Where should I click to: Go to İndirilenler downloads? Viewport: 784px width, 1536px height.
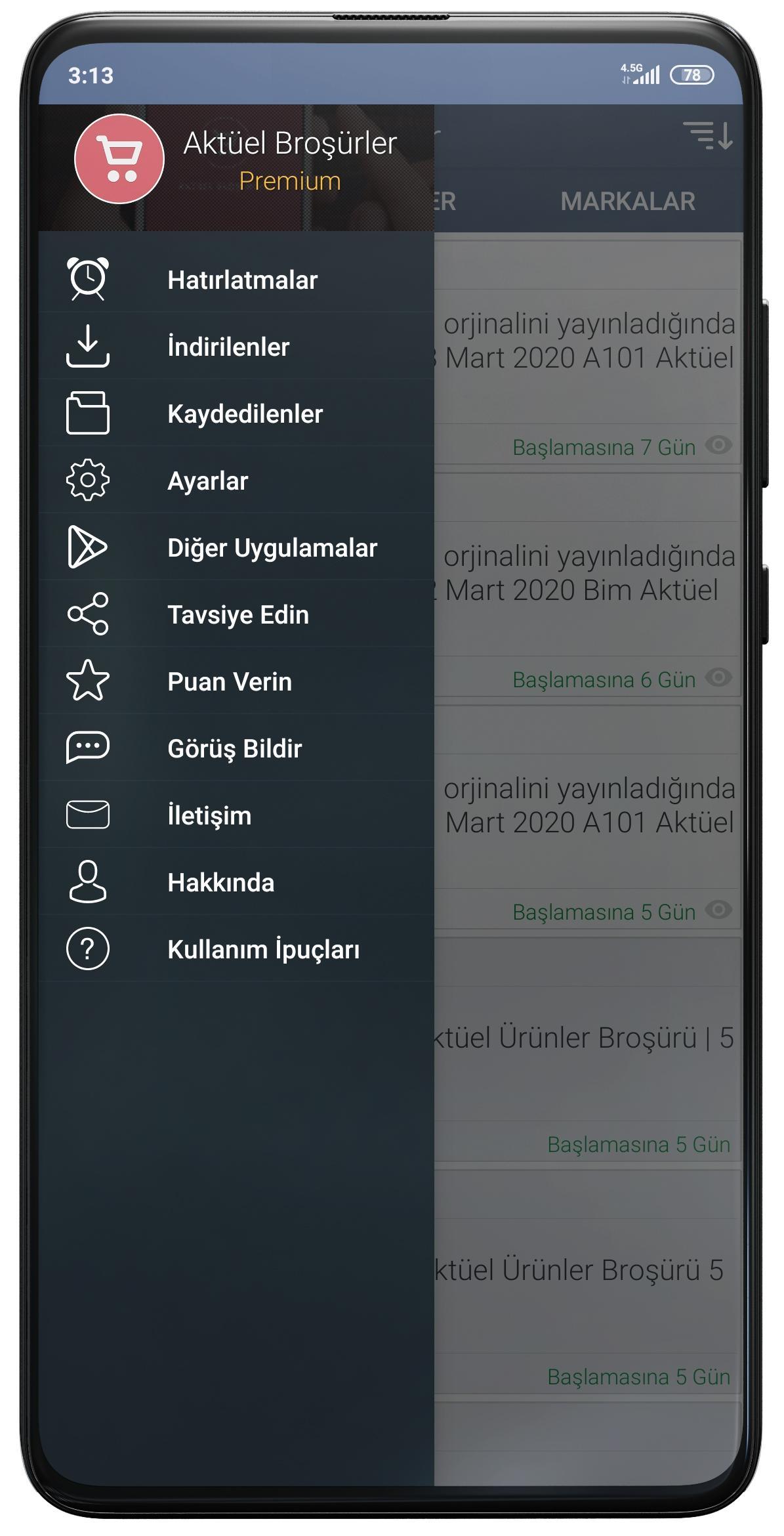[228, 347]
